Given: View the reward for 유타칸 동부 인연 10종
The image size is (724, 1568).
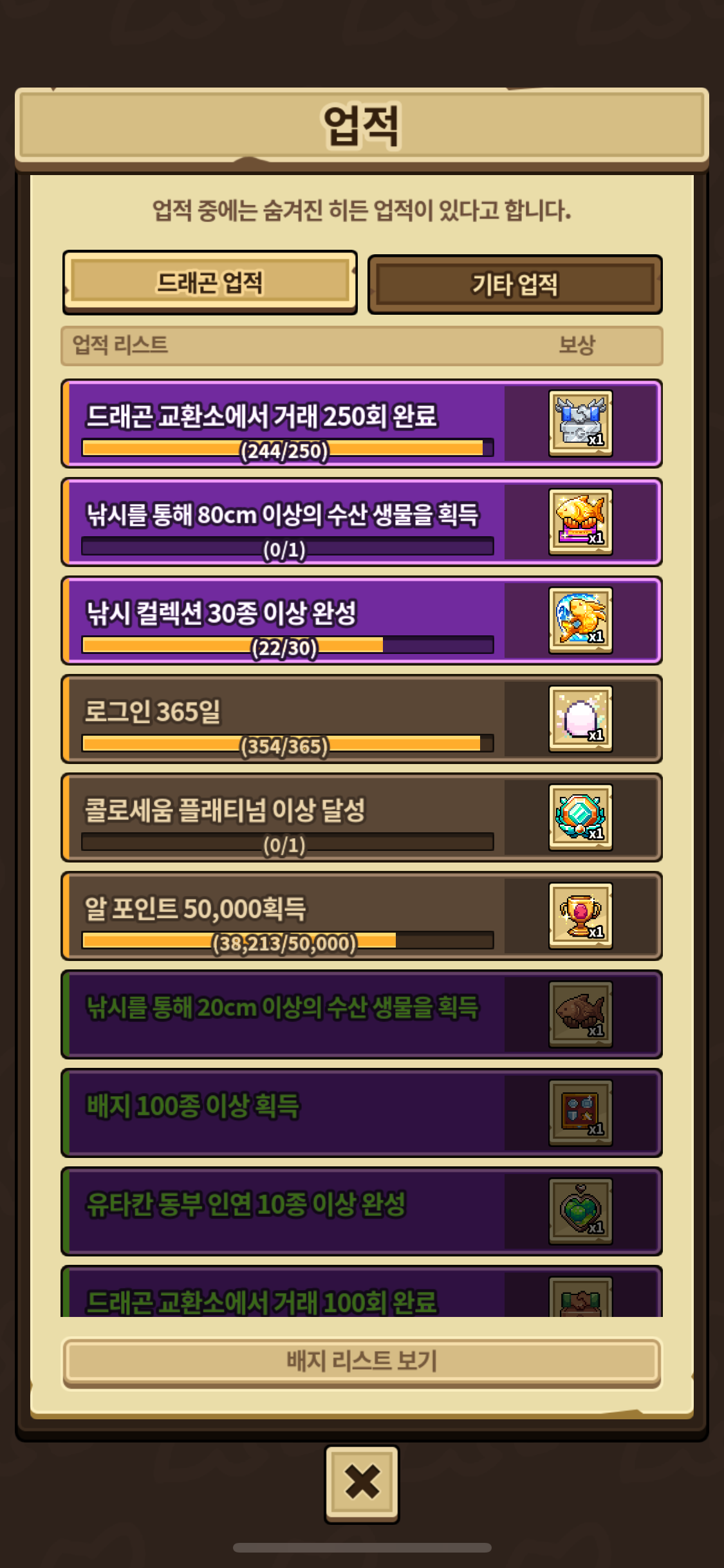Looking at the screenshot, I should click(580, 1211).
